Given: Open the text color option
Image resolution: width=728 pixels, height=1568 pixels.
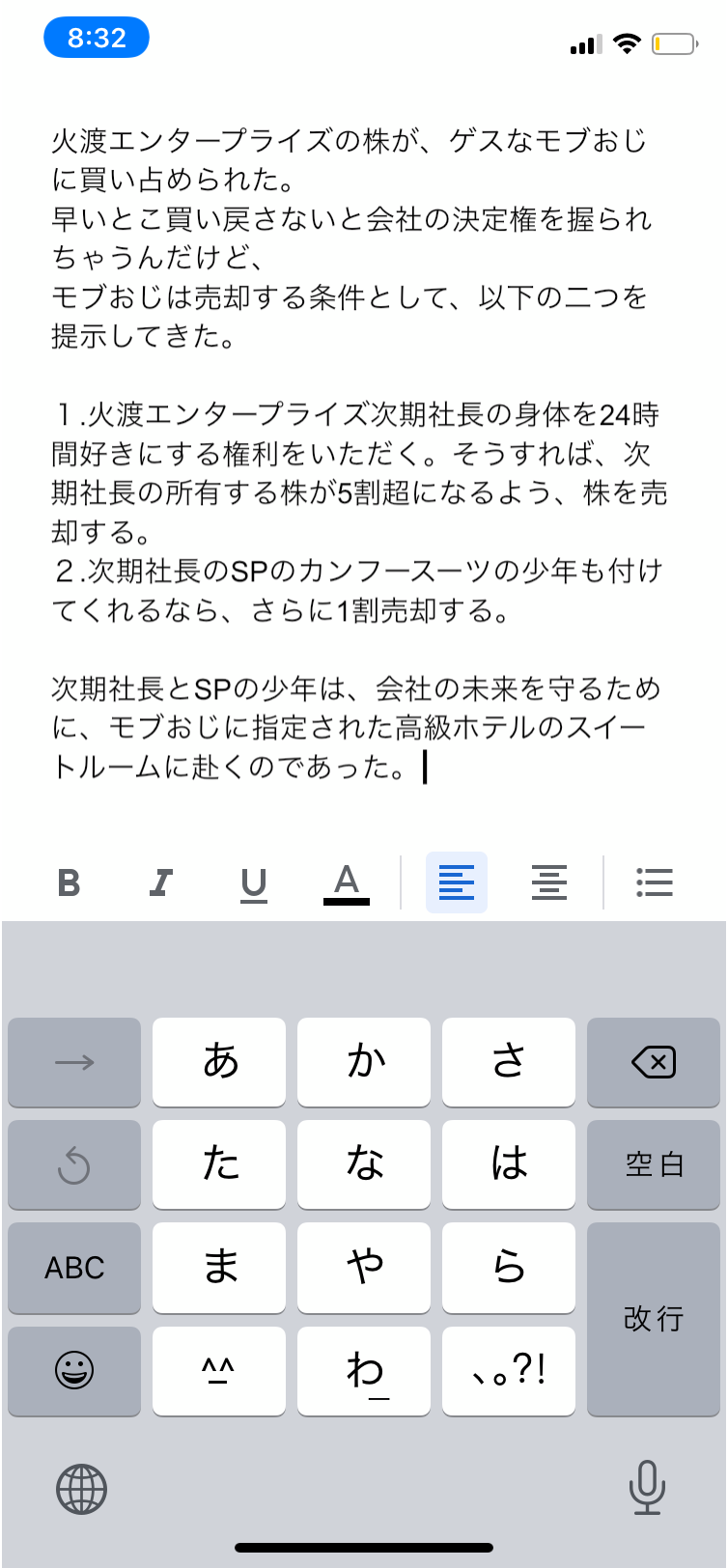Looking at the screenshot, I should [x=346, y=882].
